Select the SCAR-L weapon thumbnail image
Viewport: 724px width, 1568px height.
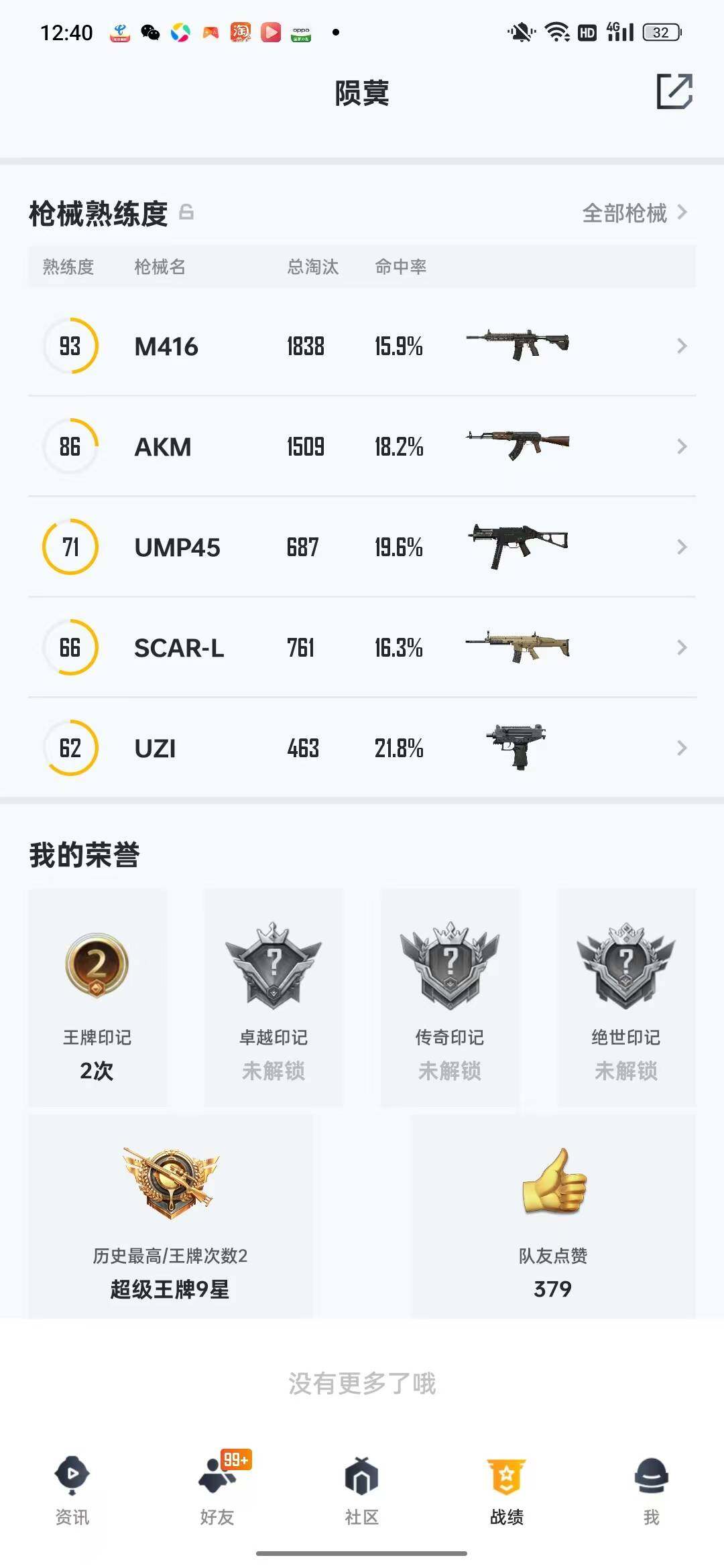coord(520,647)
